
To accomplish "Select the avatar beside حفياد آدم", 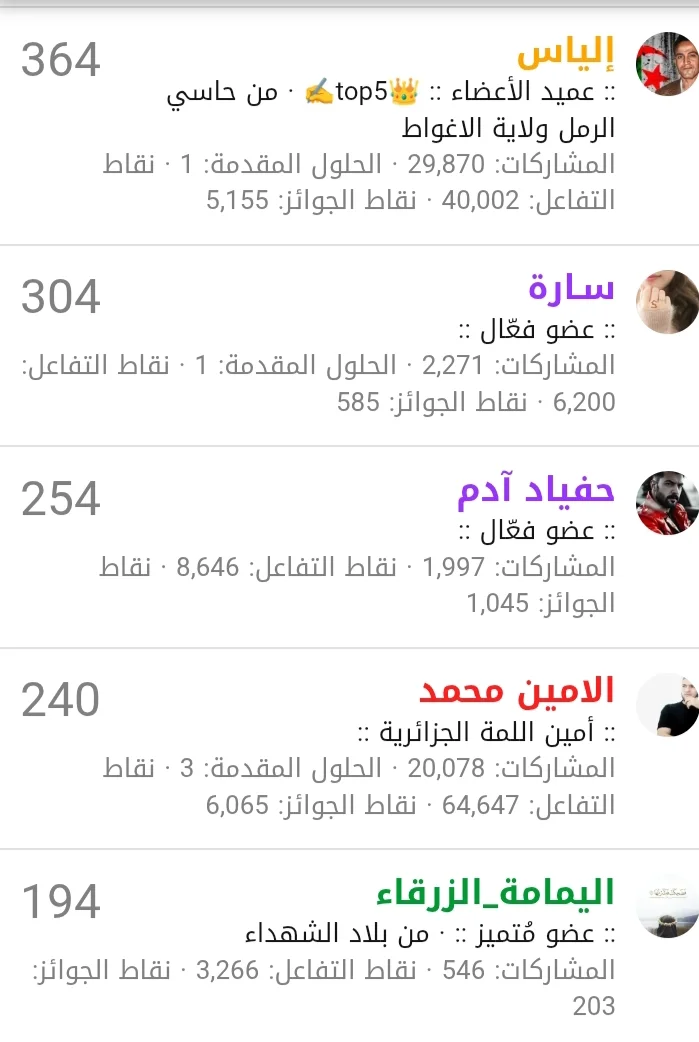I will [x=666, y=502].
